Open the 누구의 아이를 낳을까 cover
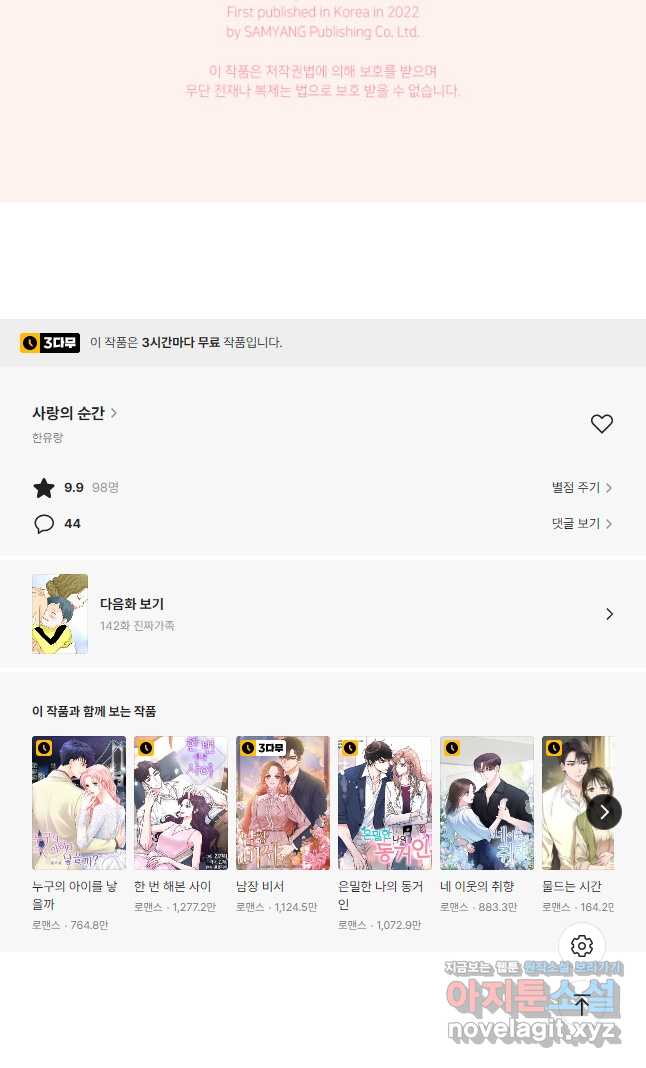This screenshot has height=1068, width=646. click(79, 802)
